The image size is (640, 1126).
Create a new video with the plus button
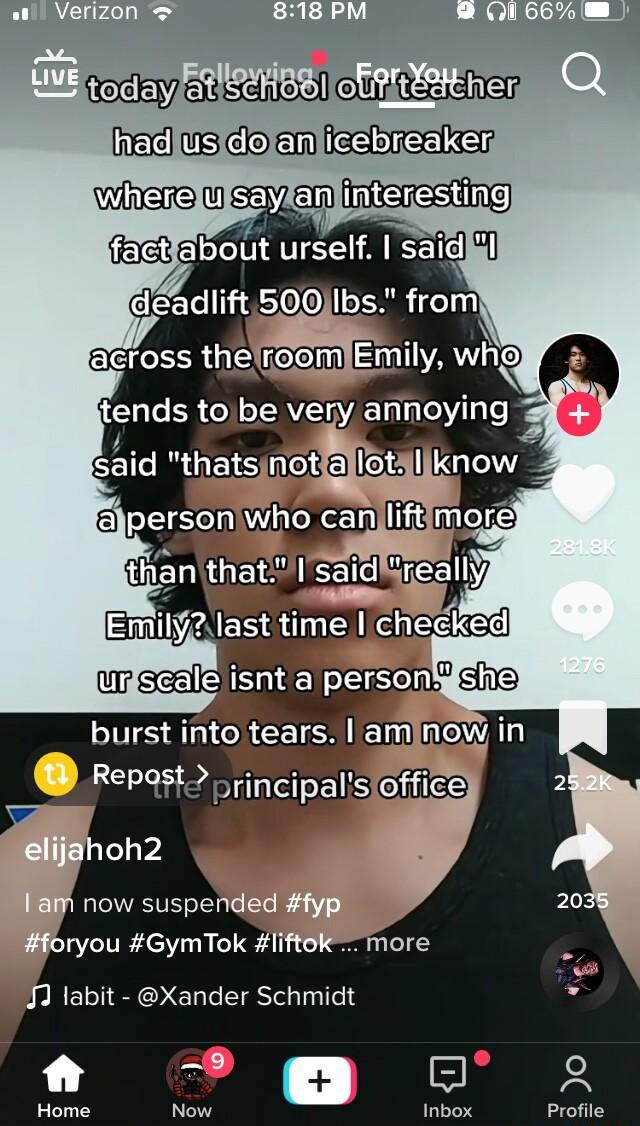[x=320, y=1081]
